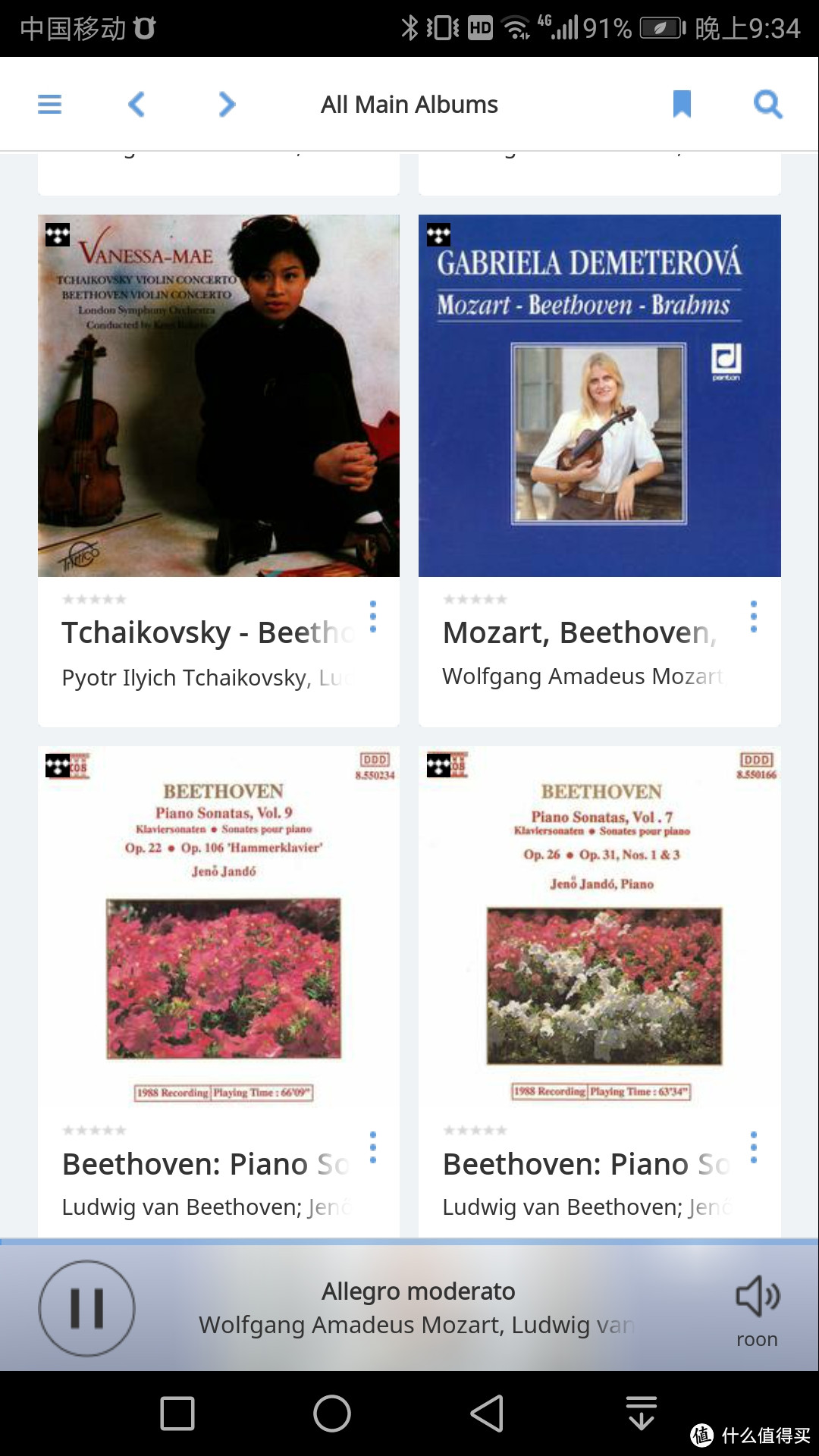819x1456 pixels.
Task: Open more options for Tchaikovsky - Beethoven album
Action: point(373,617)
